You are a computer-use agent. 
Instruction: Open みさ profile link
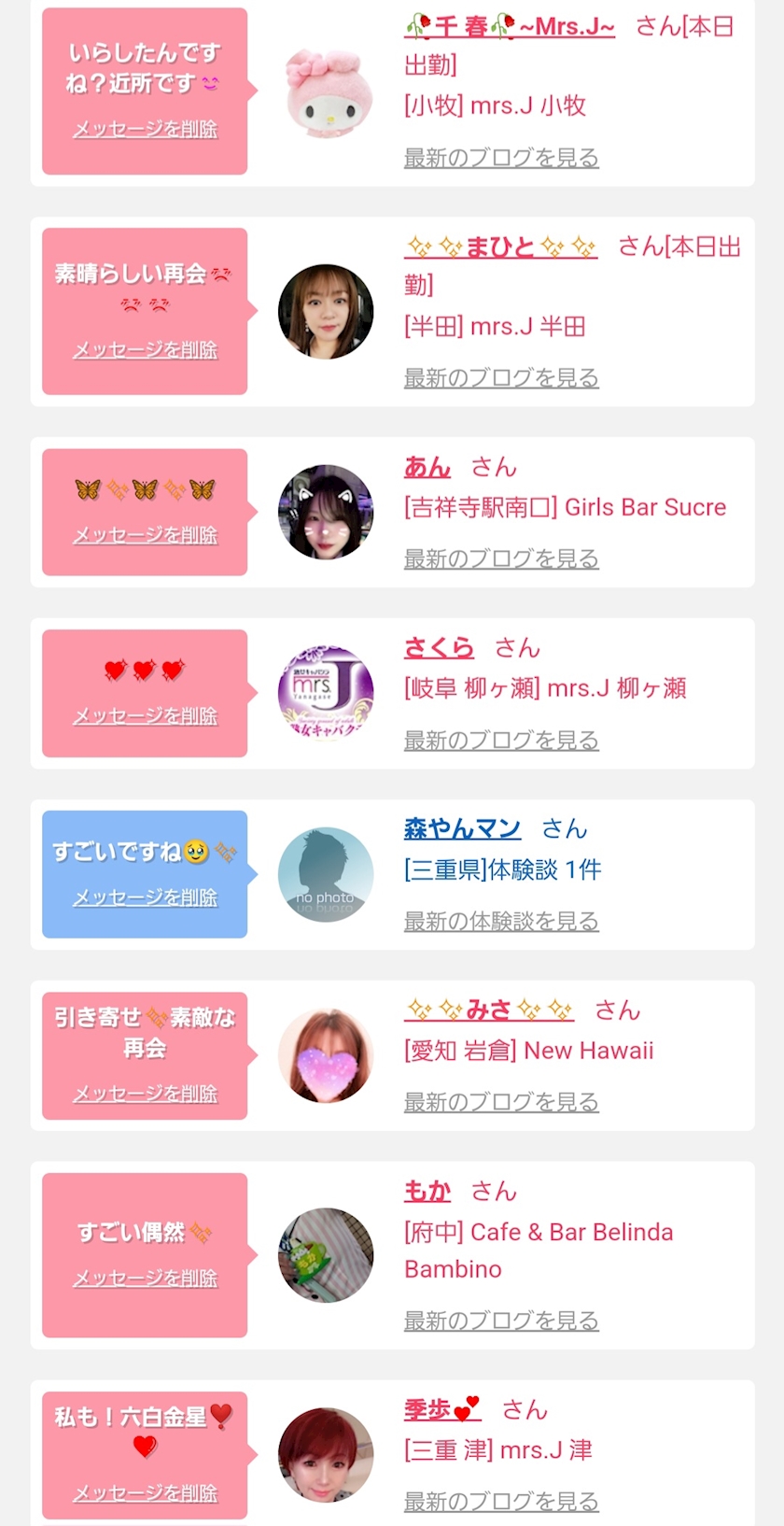tap(489, 1010)
